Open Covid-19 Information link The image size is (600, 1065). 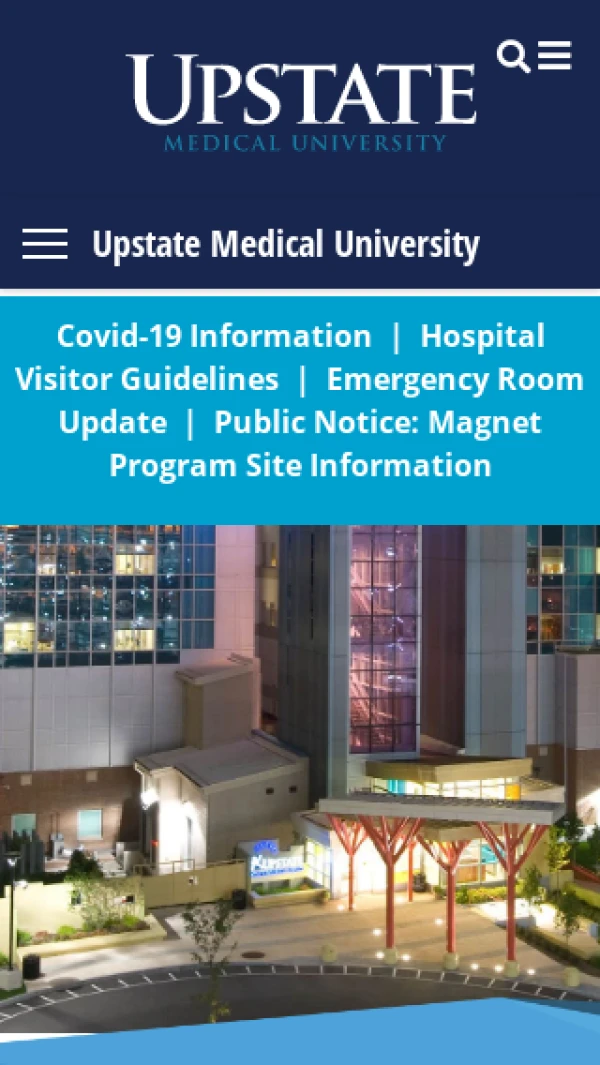click(213, 336)
